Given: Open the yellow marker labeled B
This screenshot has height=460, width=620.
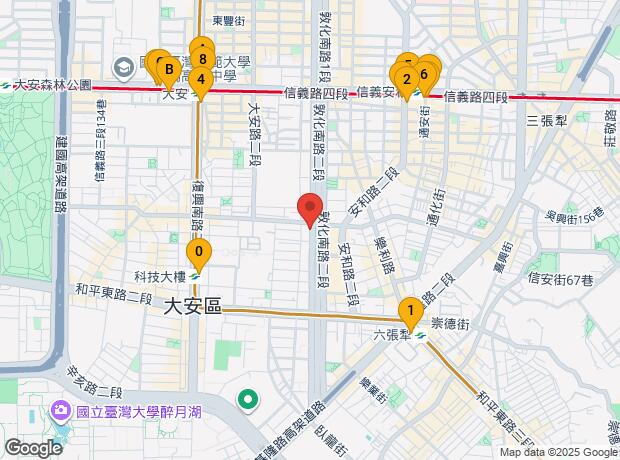Looking at the screenshot, I should 170,70.
